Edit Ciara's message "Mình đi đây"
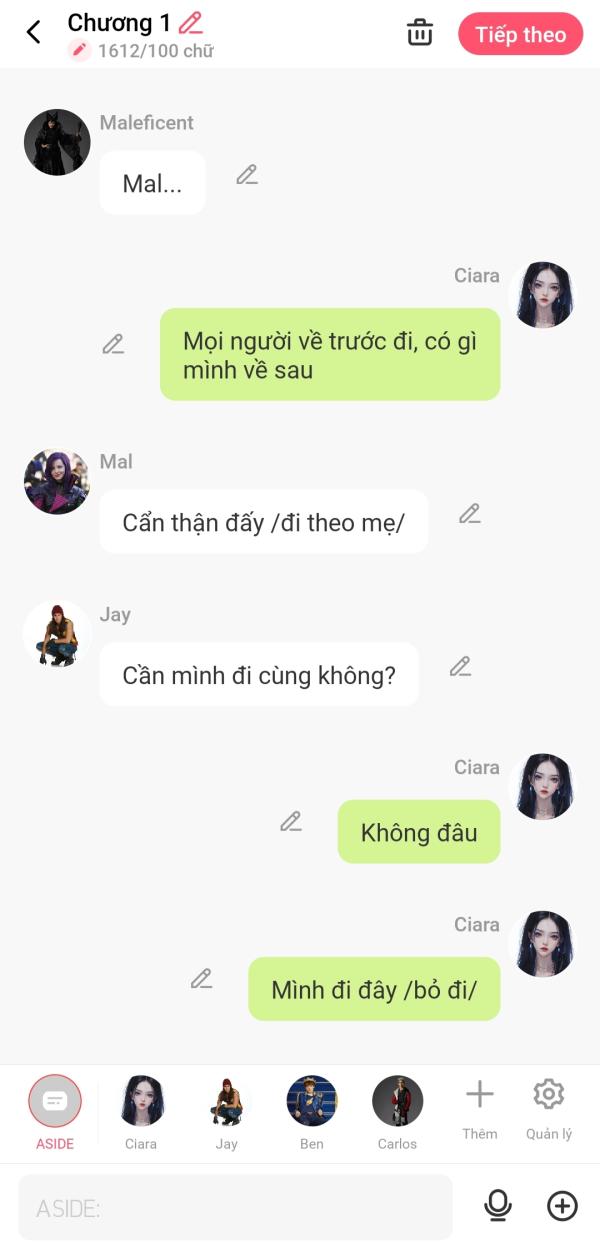The width and height of the screenshot is (600, 1247). point(202,979)
